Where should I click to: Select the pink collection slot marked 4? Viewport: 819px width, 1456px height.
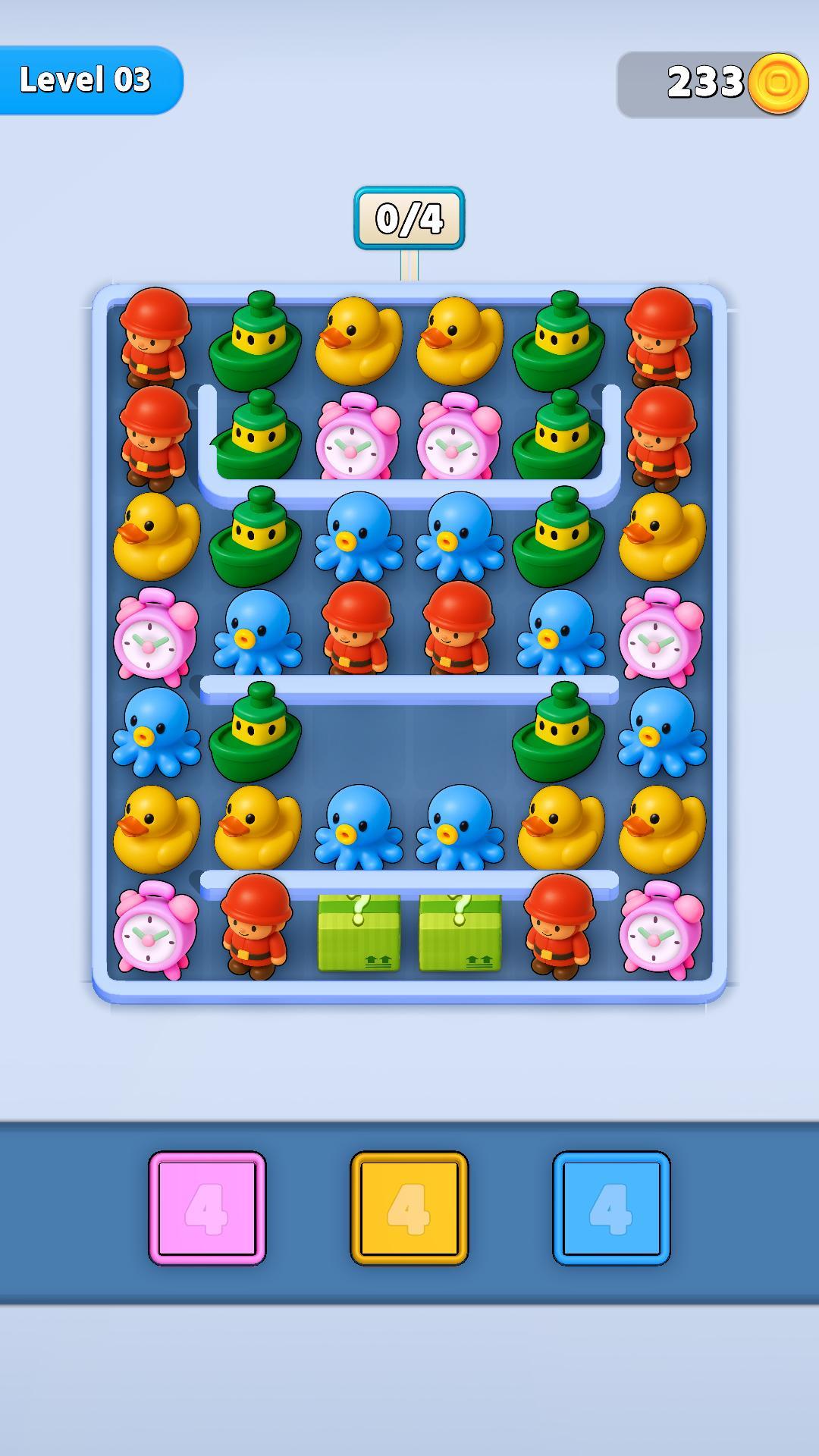[207, 1208]
